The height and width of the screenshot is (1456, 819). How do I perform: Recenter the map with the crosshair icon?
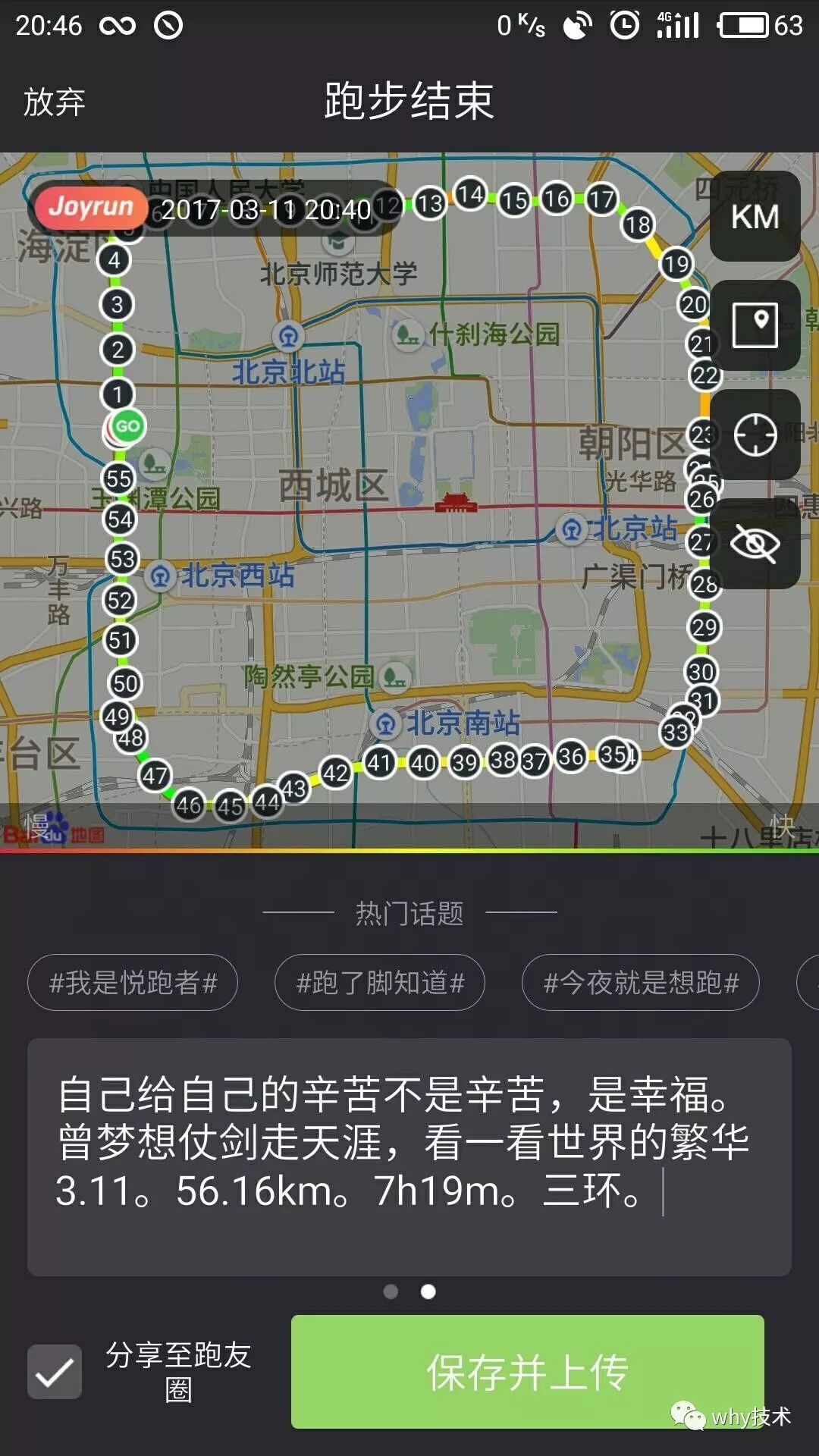[755, 435]
